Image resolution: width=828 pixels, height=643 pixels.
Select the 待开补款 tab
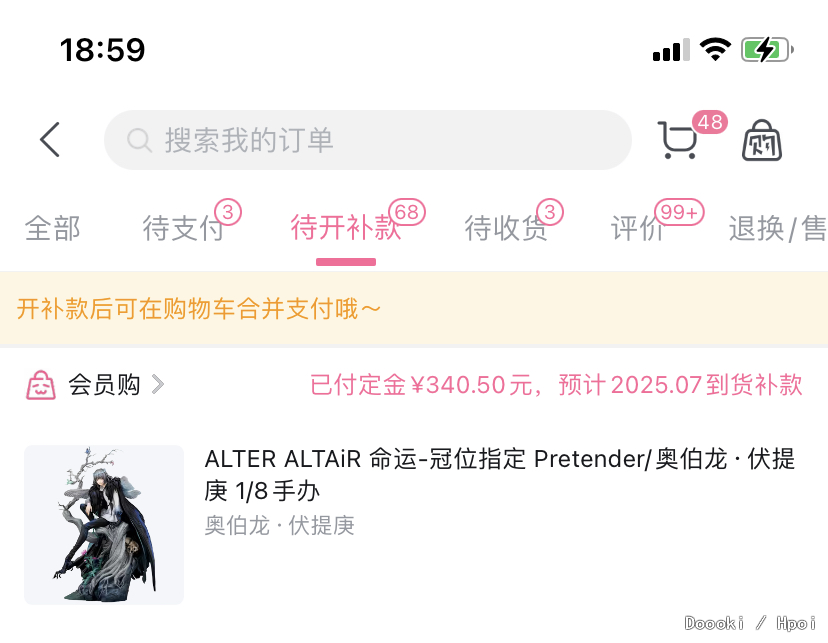pos(346,229)
